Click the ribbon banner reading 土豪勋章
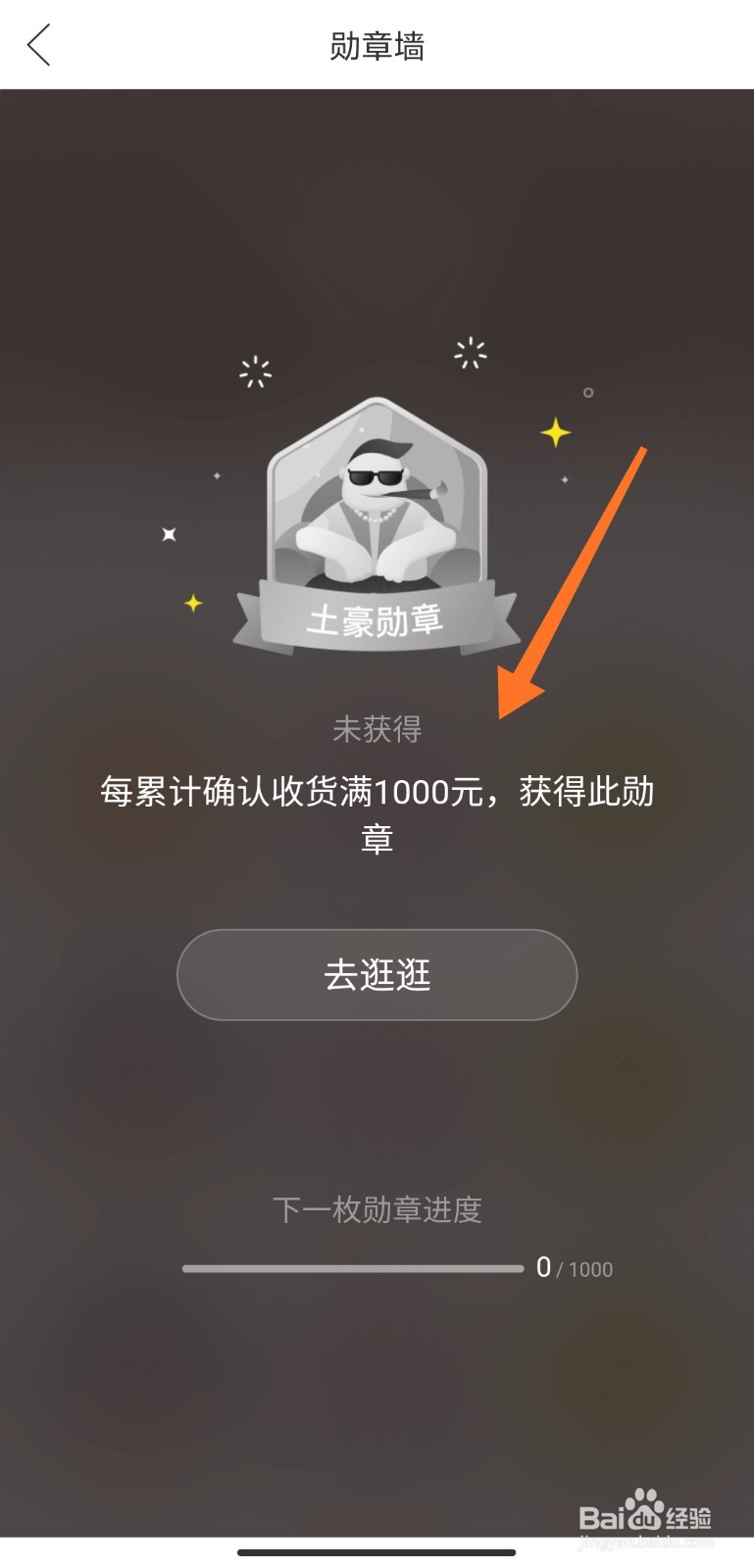Screen dimensions: 754x1568 [377, 617]
